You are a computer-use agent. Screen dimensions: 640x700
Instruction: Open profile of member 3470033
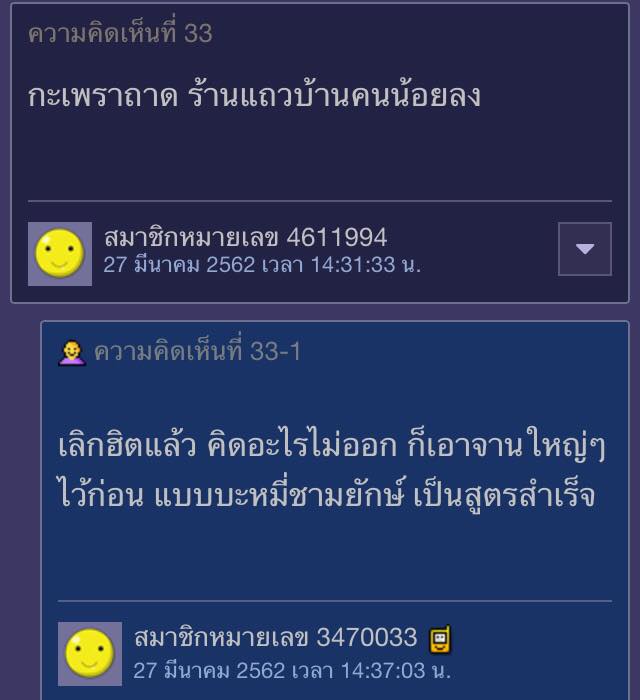click(276, 638)
